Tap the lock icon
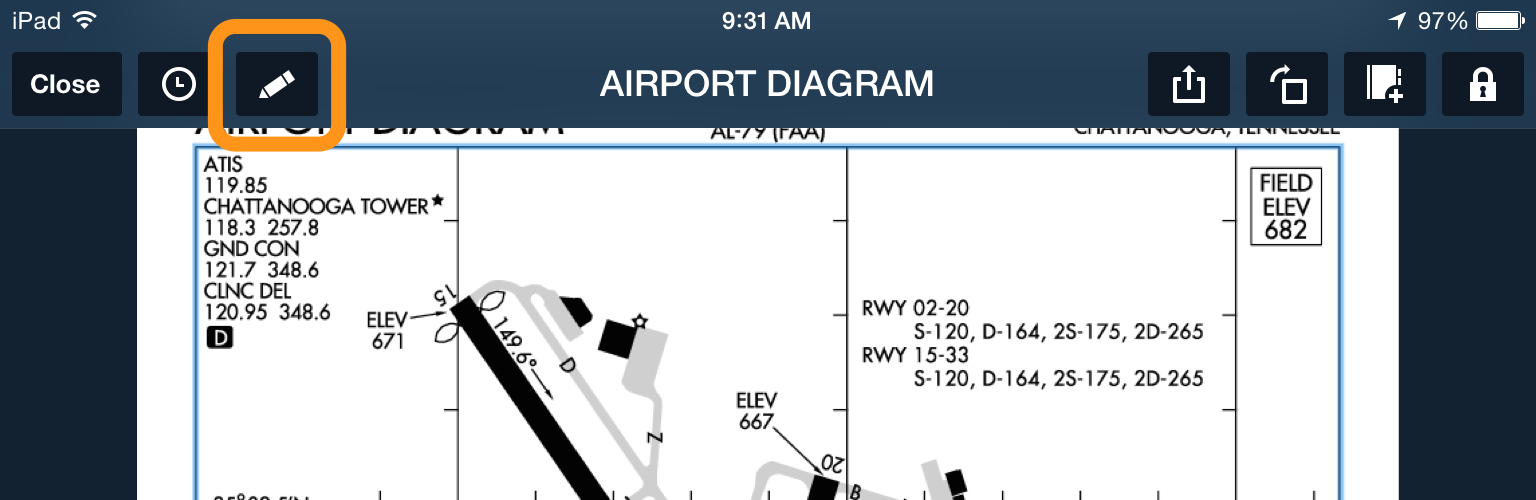 [x=1482, y=85]
